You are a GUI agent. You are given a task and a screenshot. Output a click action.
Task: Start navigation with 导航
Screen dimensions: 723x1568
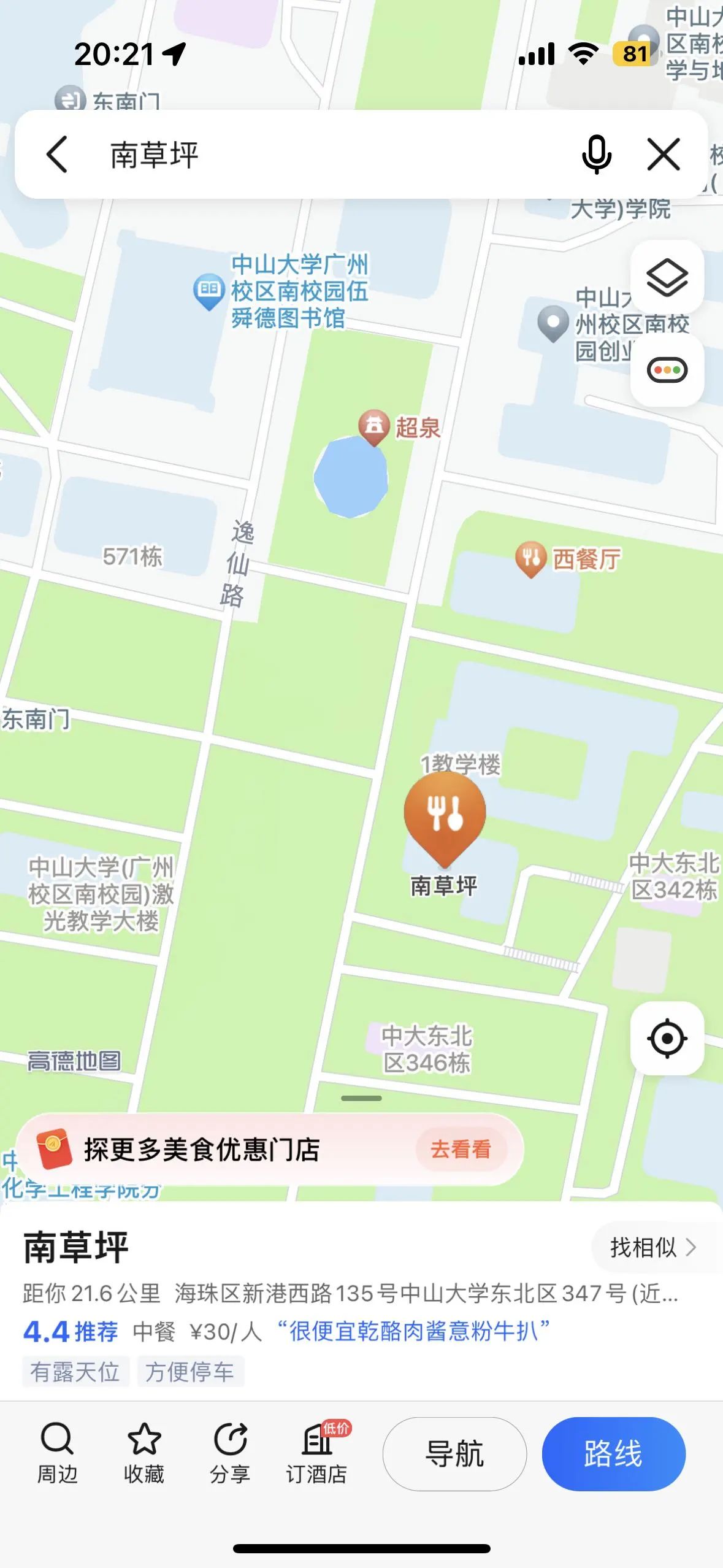point(454,1454)
